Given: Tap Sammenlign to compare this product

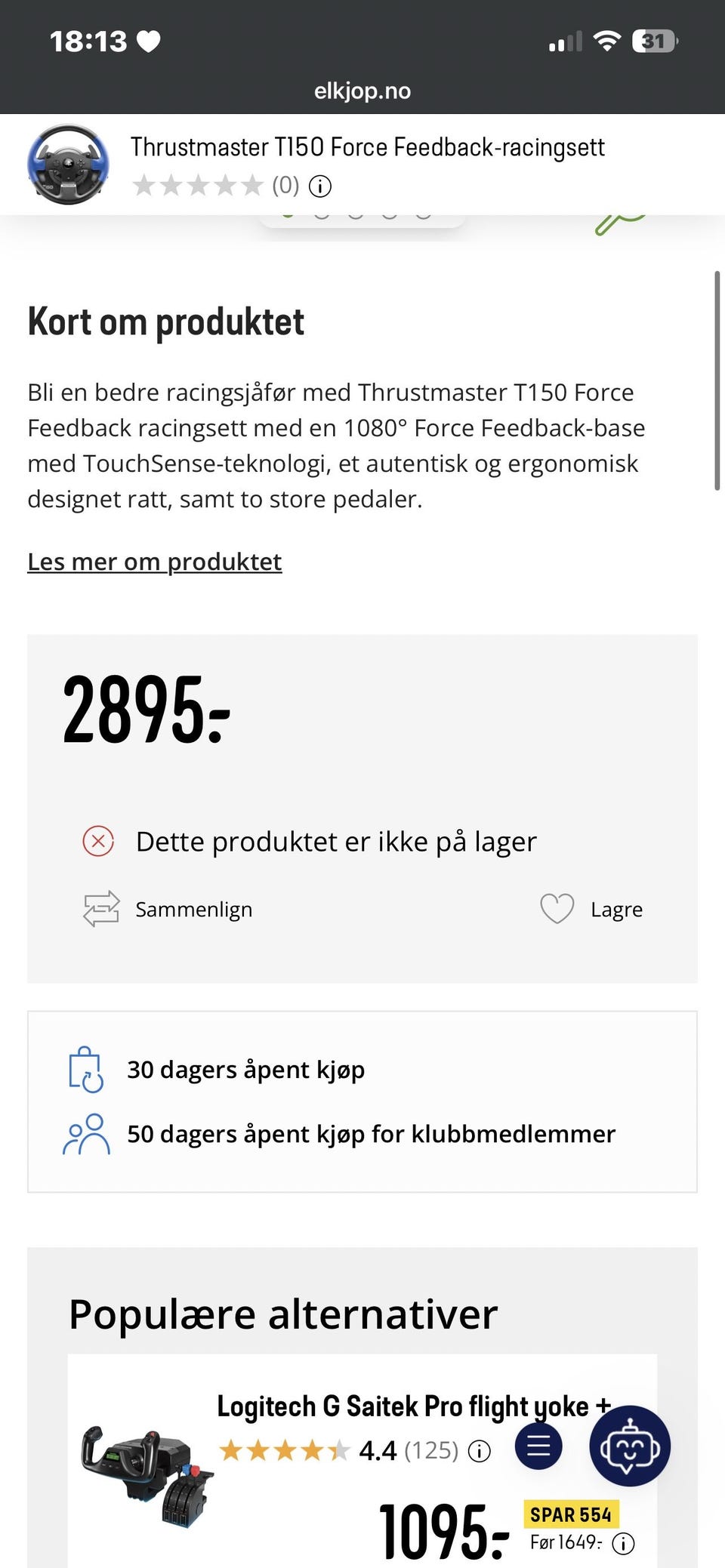Looking at the screenshot, I should click(168, 909).
